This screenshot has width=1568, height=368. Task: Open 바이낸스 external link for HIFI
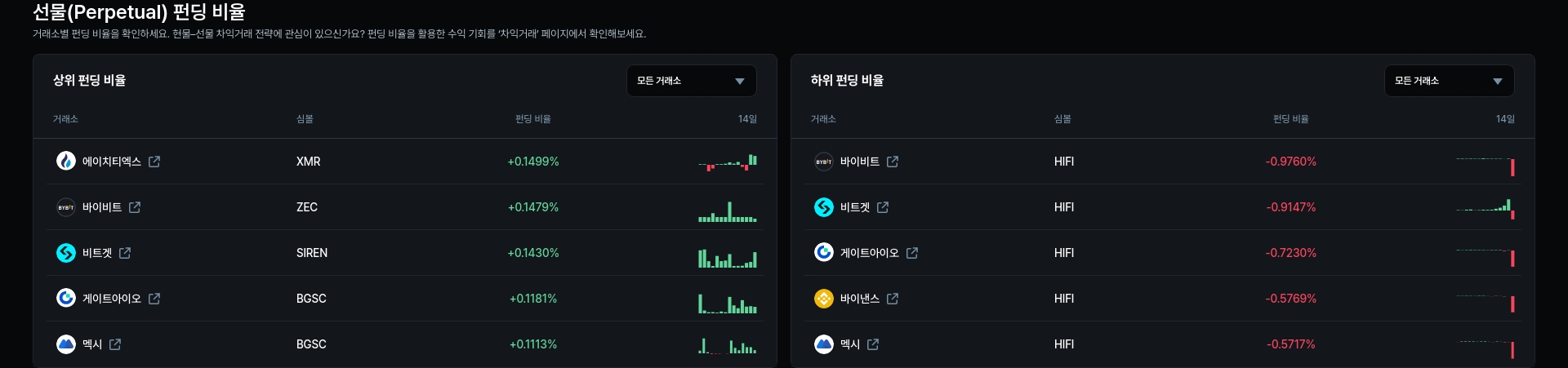click(893, 299)
